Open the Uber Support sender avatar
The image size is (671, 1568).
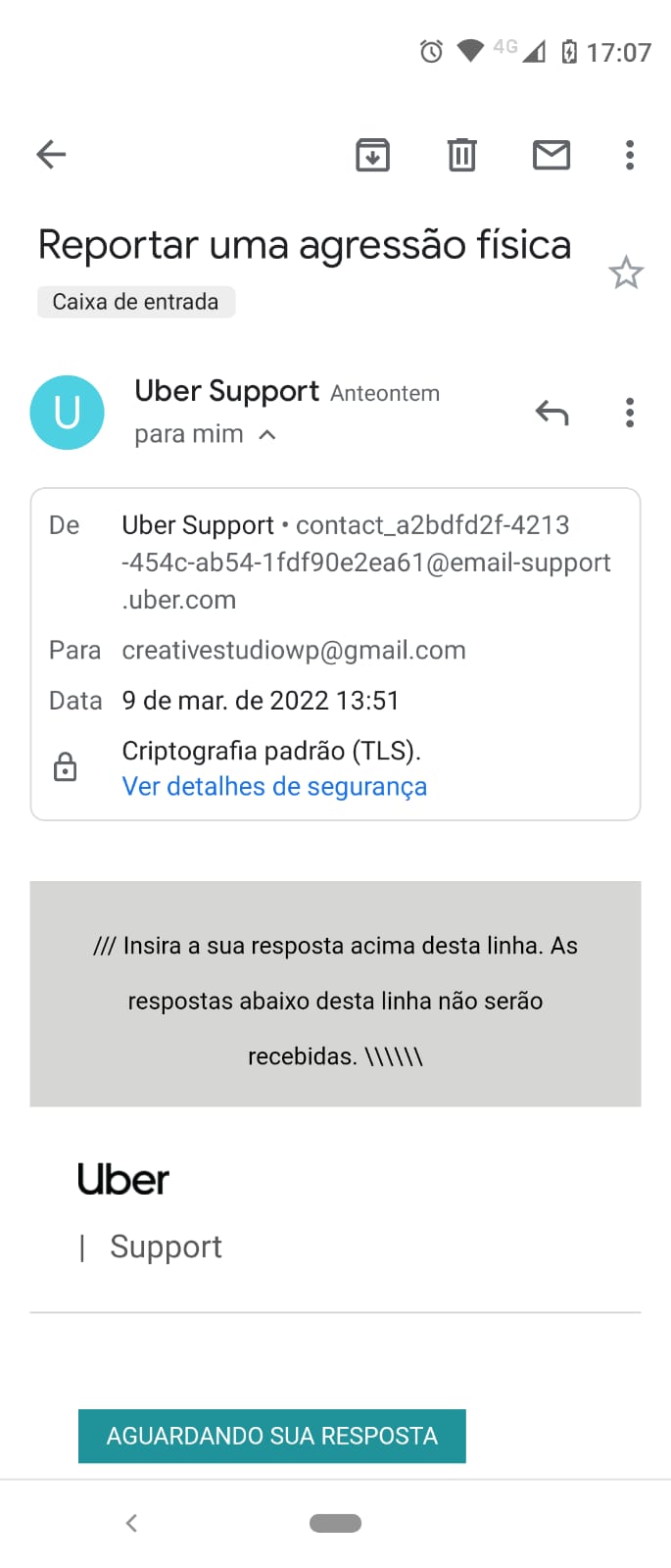click(68, 413)
